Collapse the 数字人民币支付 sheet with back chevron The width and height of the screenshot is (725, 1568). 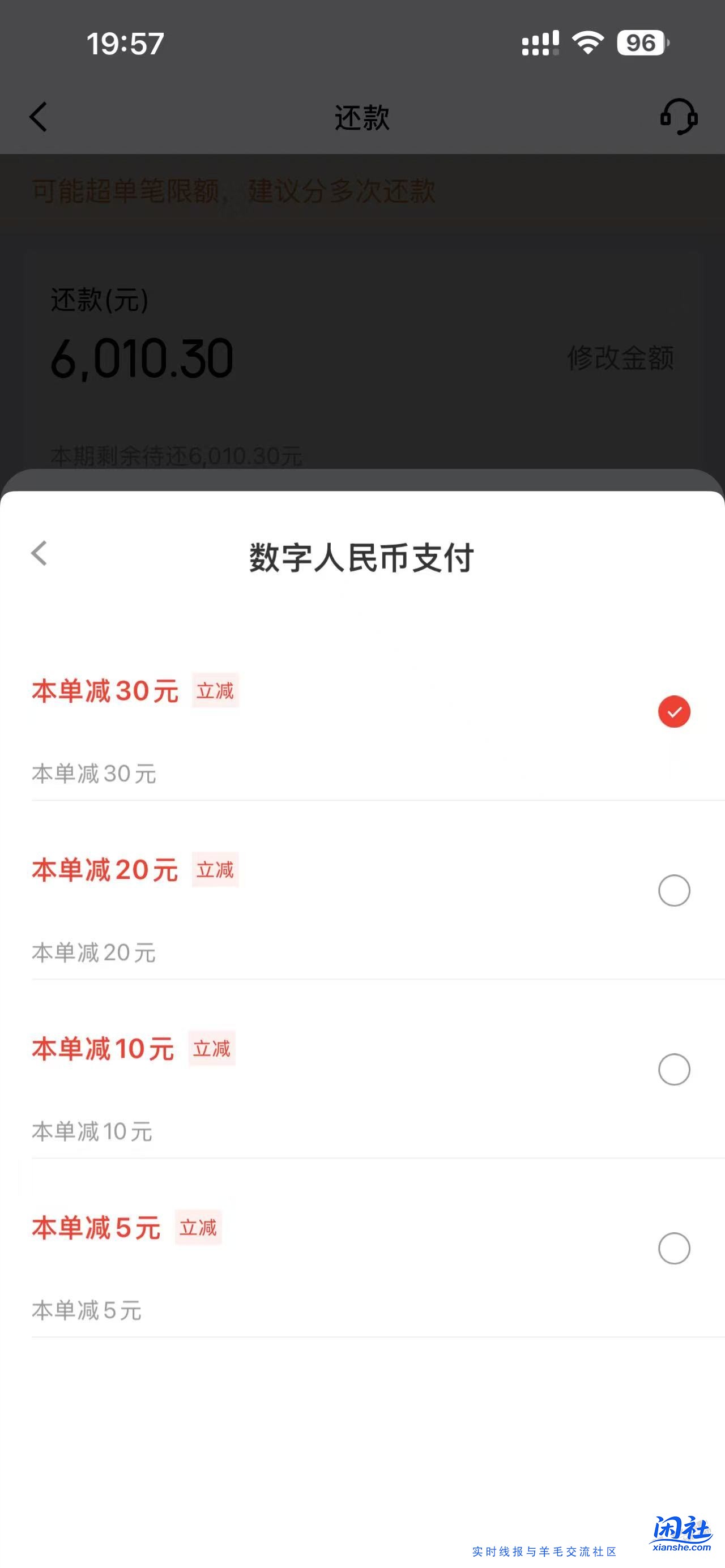click(x=39, y=555)
